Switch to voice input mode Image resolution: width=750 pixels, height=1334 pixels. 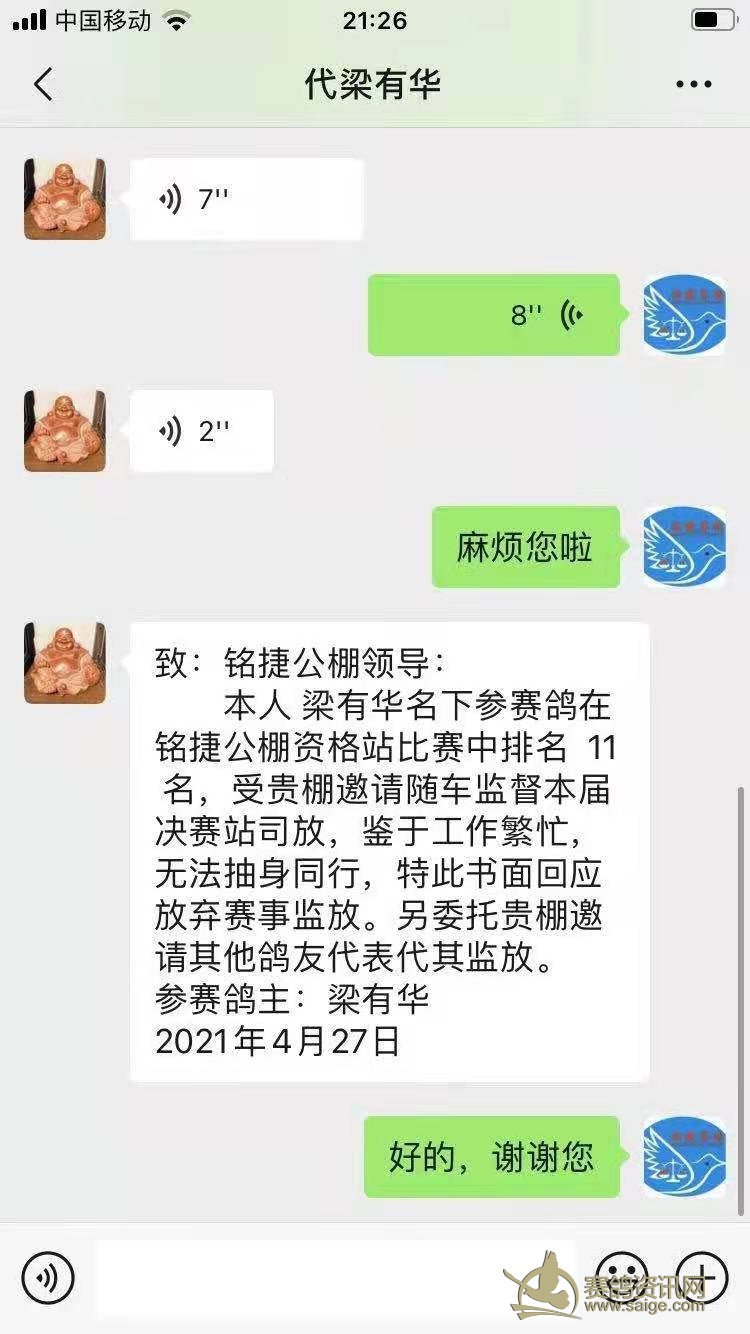tap(47, 1277)
